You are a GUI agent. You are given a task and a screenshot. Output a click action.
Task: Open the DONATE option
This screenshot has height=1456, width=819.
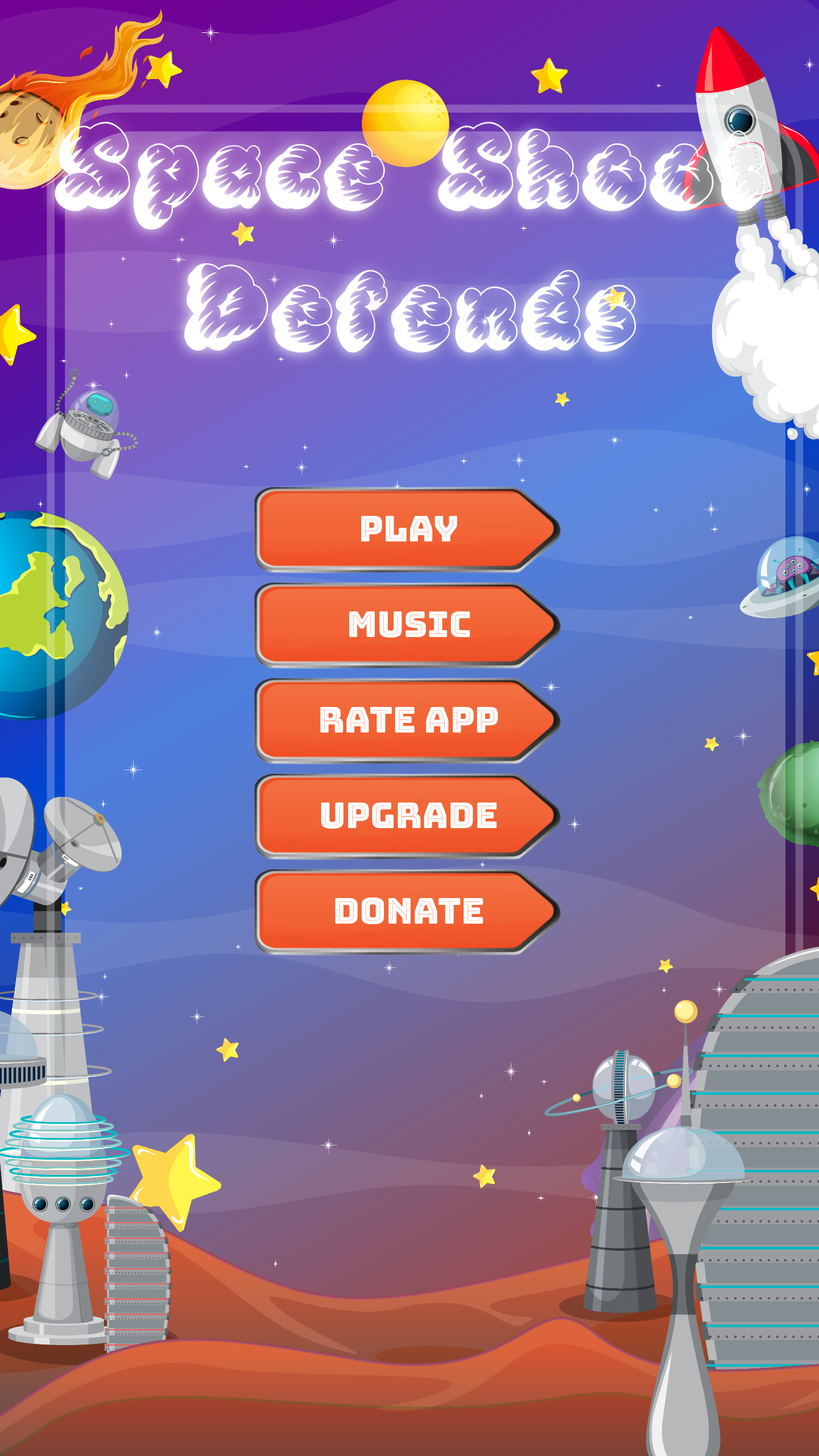407,912
